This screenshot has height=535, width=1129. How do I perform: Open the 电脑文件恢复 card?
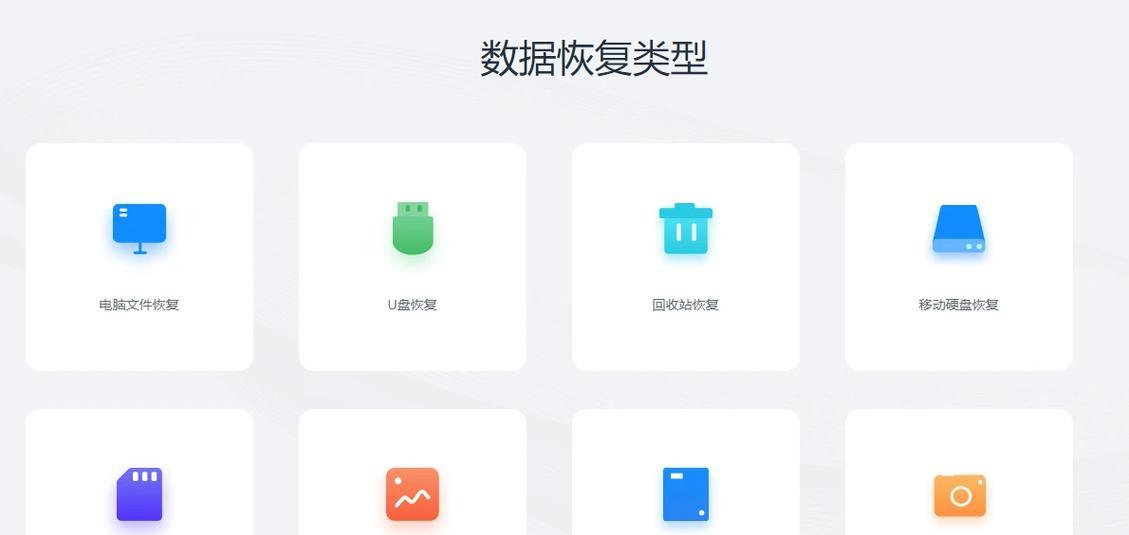[x=139, y=257]
